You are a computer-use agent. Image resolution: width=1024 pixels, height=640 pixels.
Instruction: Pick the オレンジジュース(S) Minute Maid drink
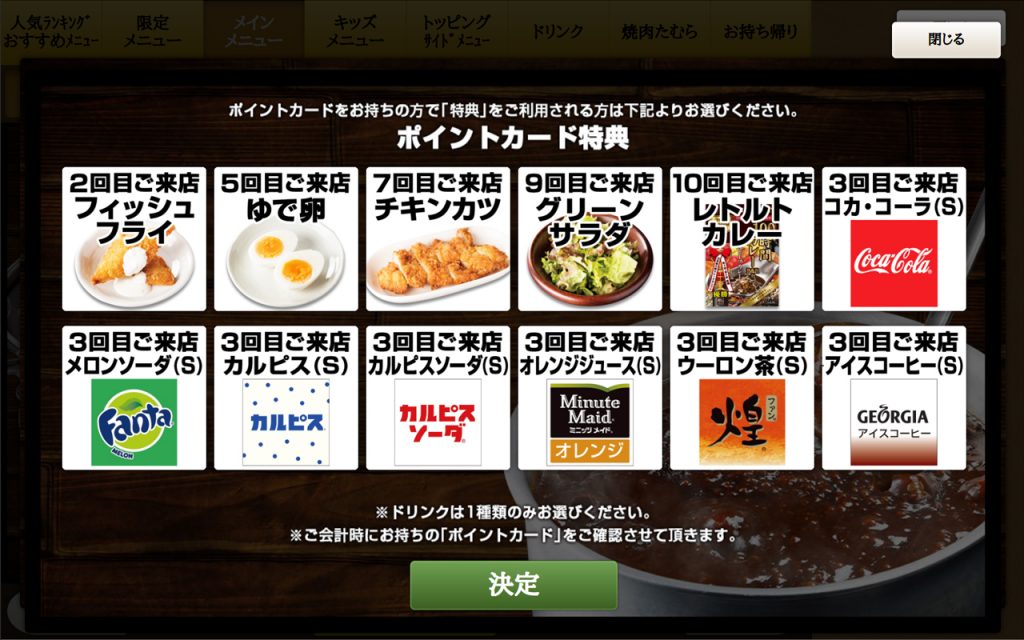coord(590,398)
